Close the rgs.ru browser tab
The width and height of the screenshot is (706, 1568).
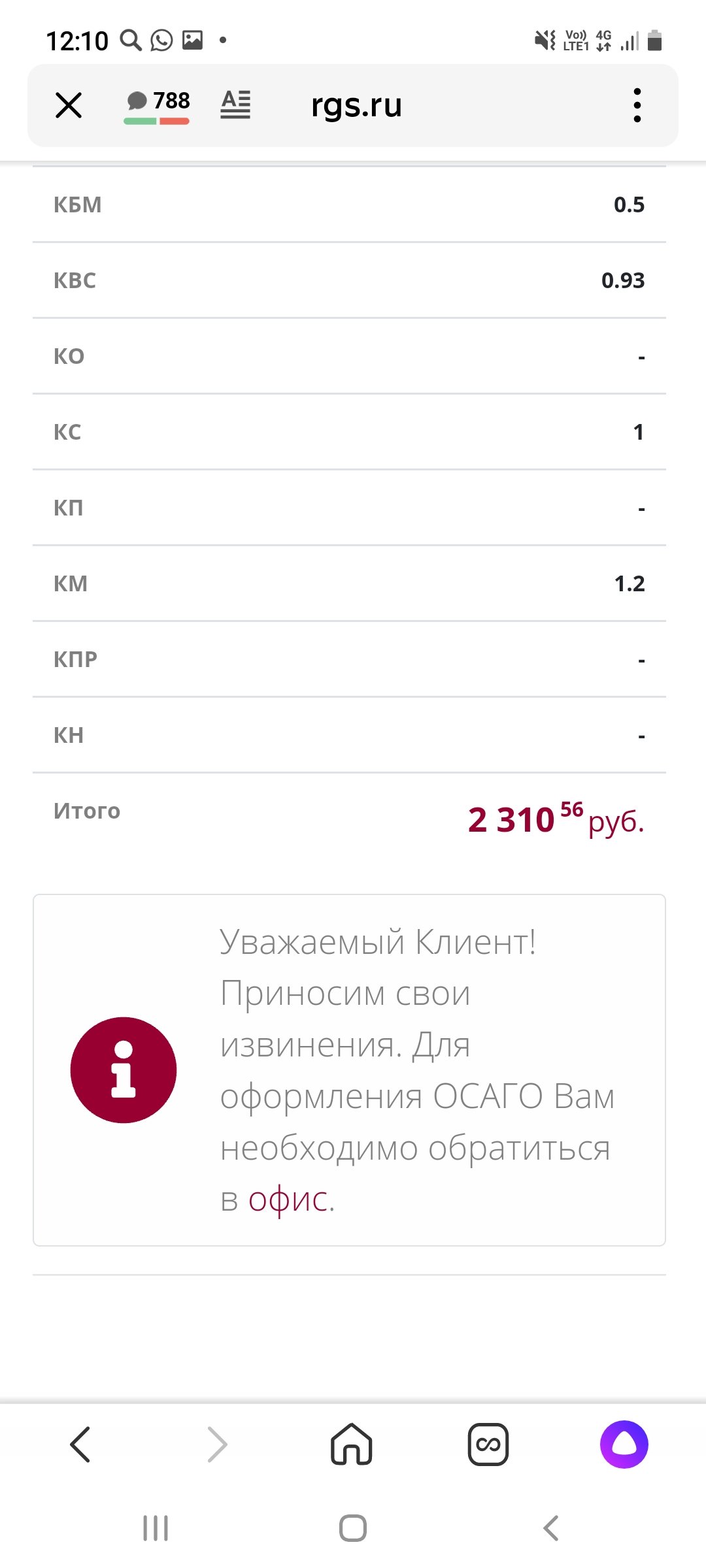tap(69, 105)
